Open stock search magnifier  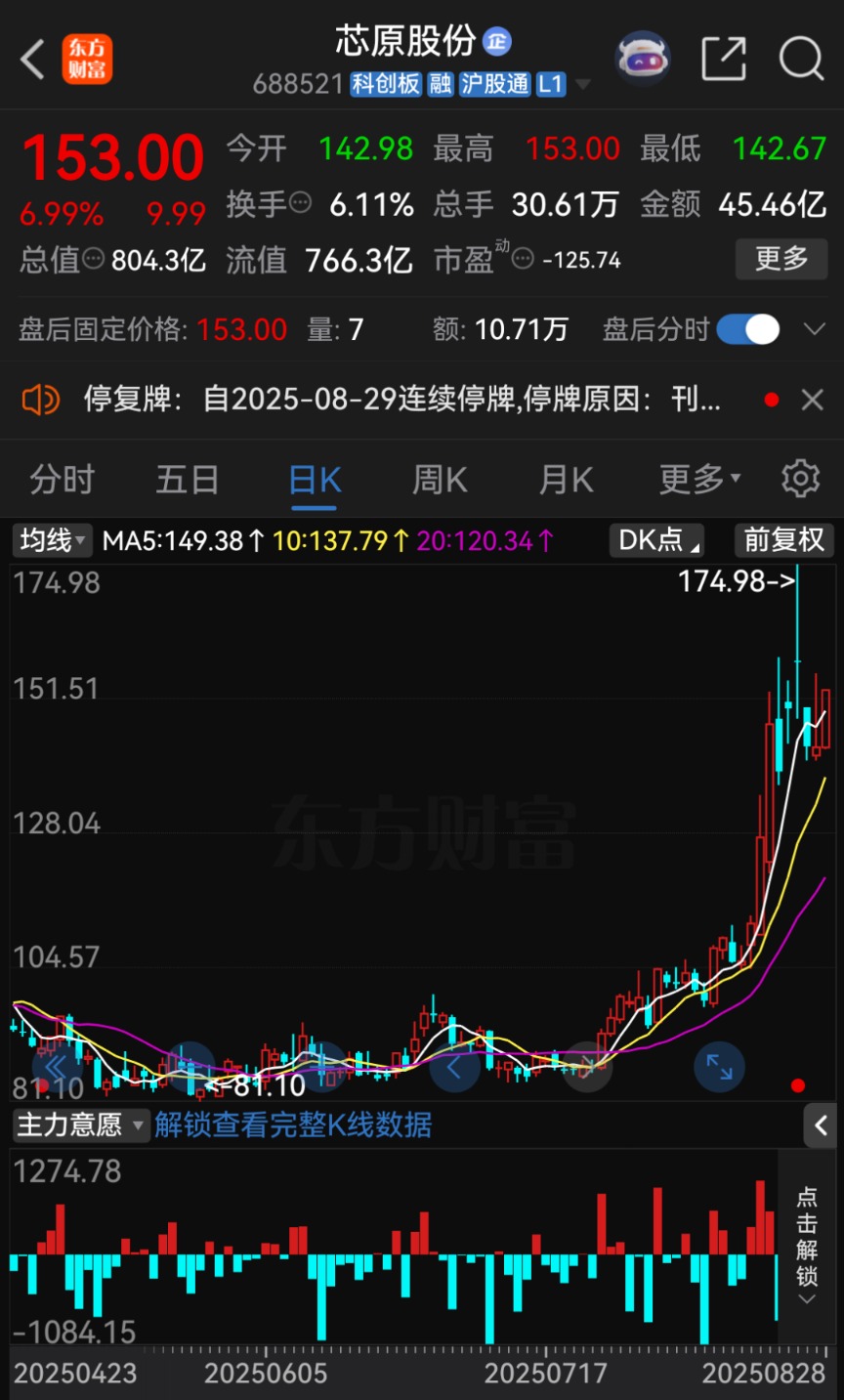click(x=800, y=59)
